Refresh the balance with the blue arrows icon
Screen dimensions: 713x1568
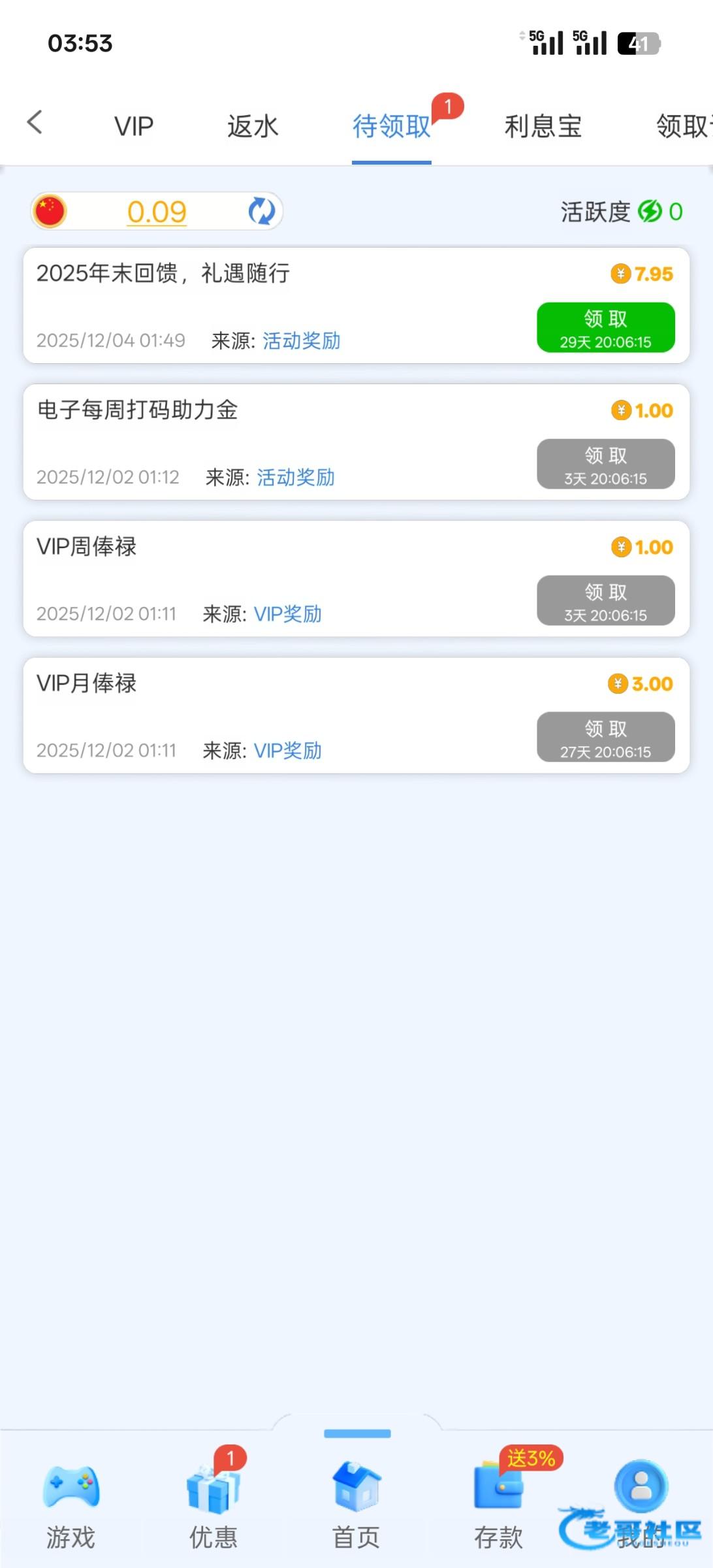(262, 211)
